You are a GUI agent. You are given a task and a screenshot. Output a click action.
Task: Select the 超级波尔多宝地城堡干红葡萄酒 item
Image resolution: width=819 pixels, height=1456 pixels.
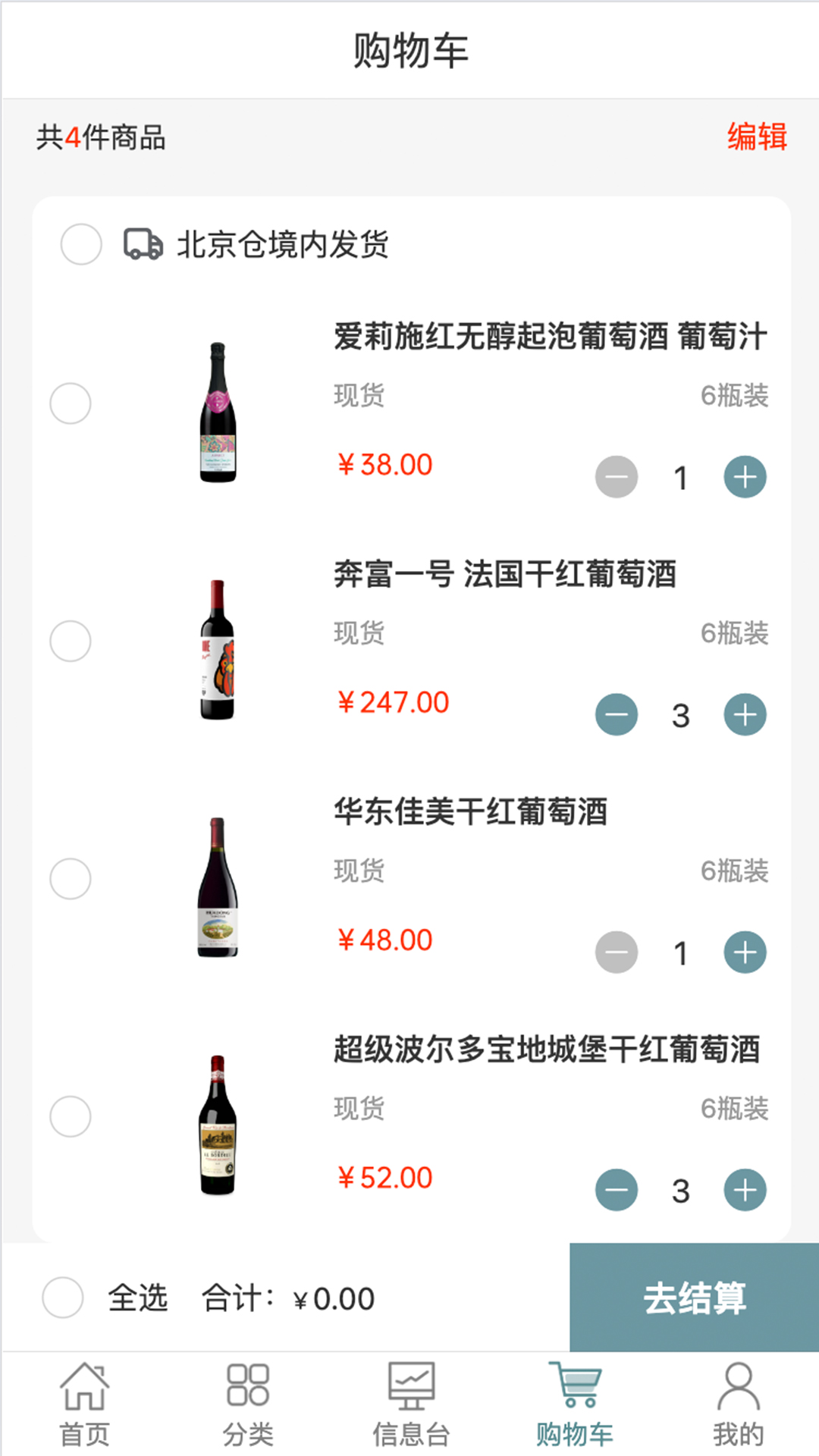point(71,1116)
